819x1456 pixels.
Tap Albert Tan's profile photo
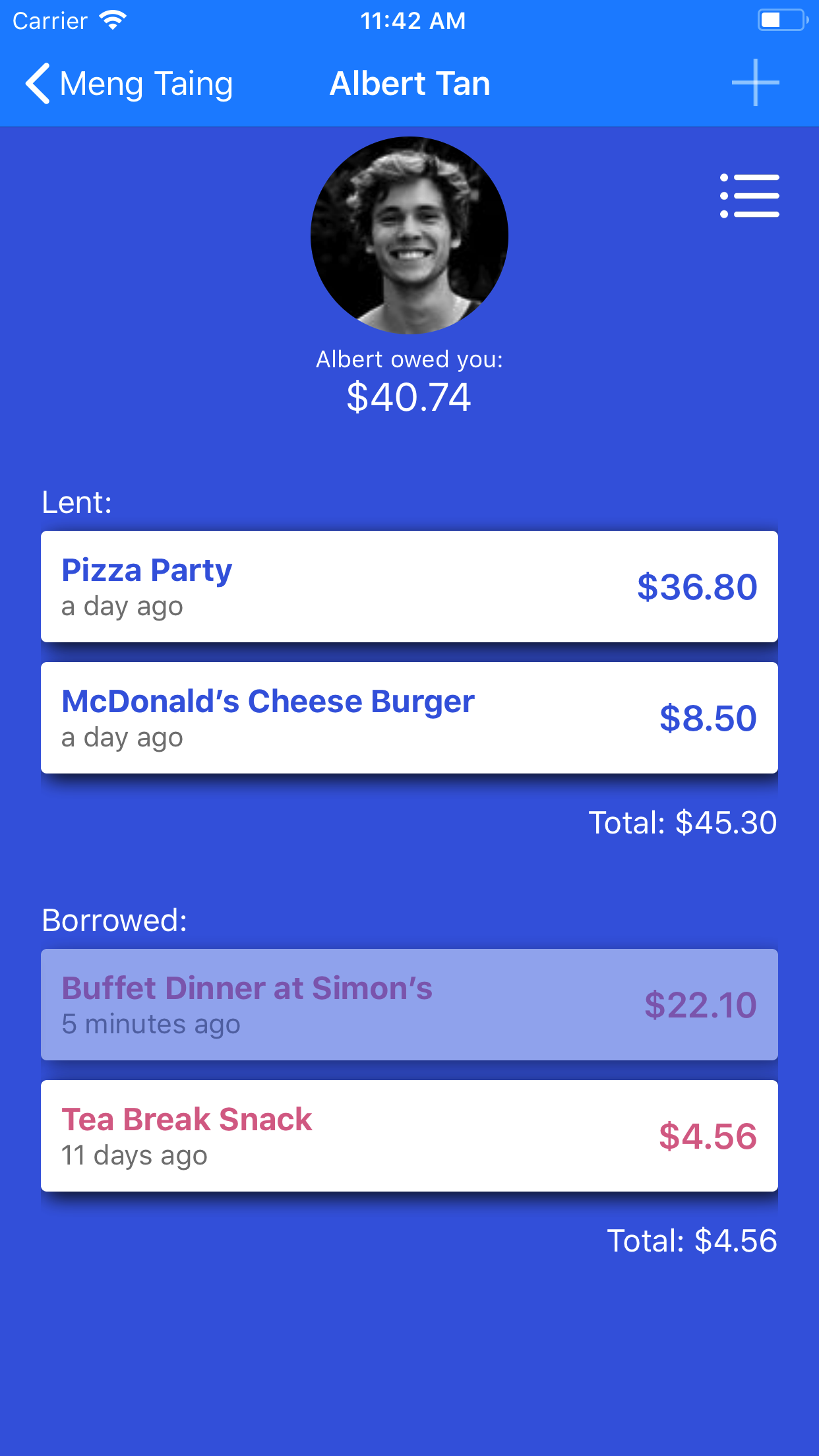409,235
